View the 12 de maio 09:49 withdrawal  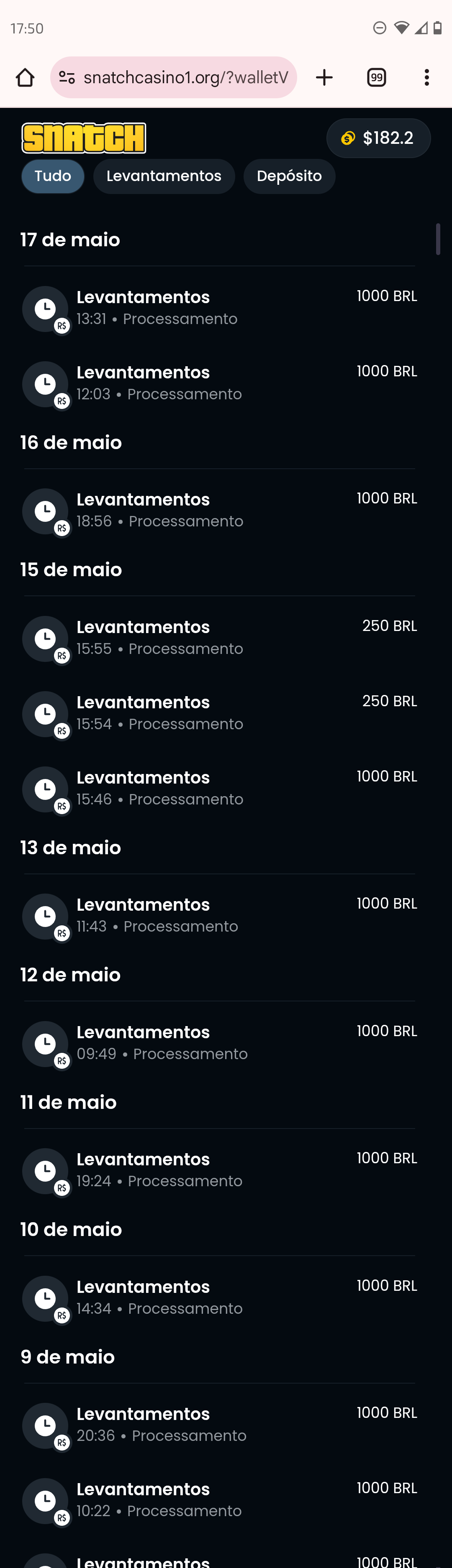[219, 1043]
